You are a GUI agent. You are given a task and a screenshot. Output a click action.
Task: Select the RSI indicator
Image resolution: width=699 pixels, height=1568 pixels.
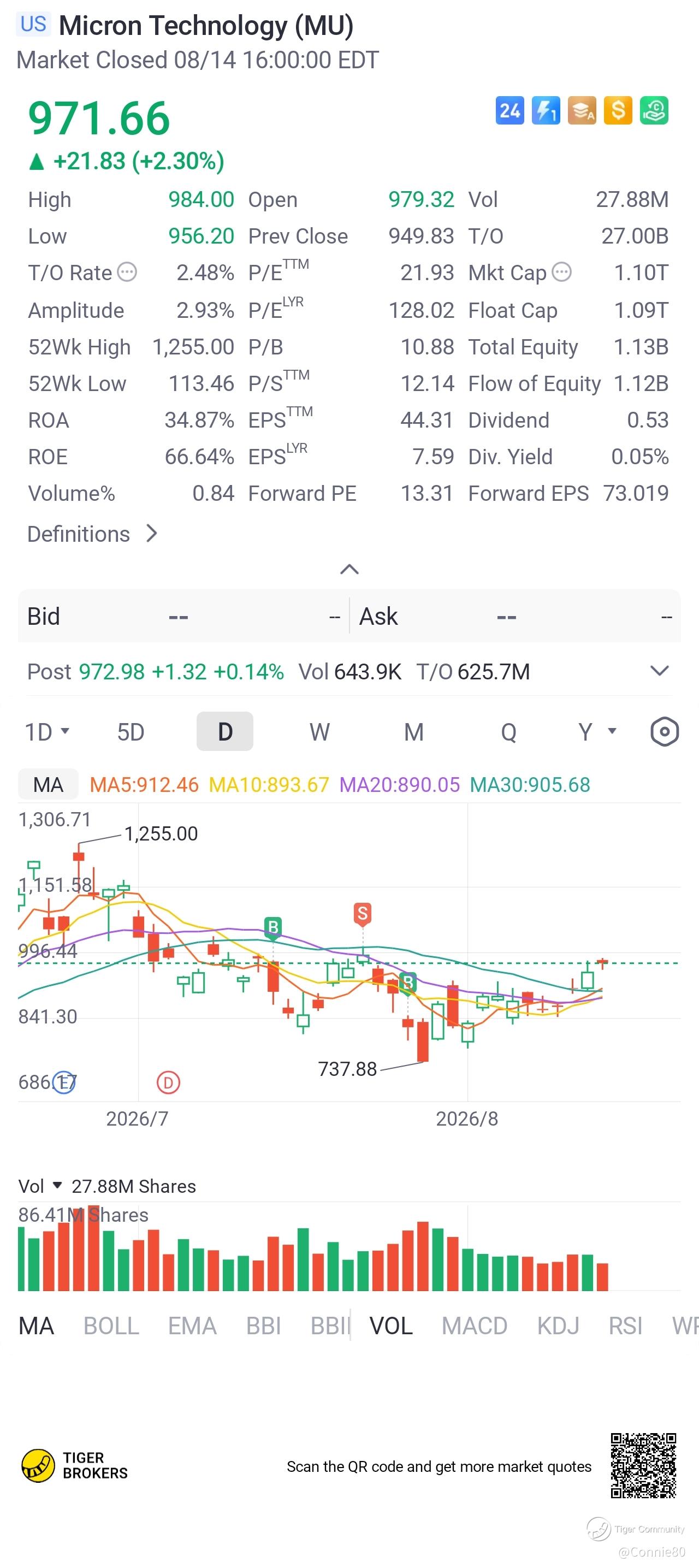(x=625, y=1325)
